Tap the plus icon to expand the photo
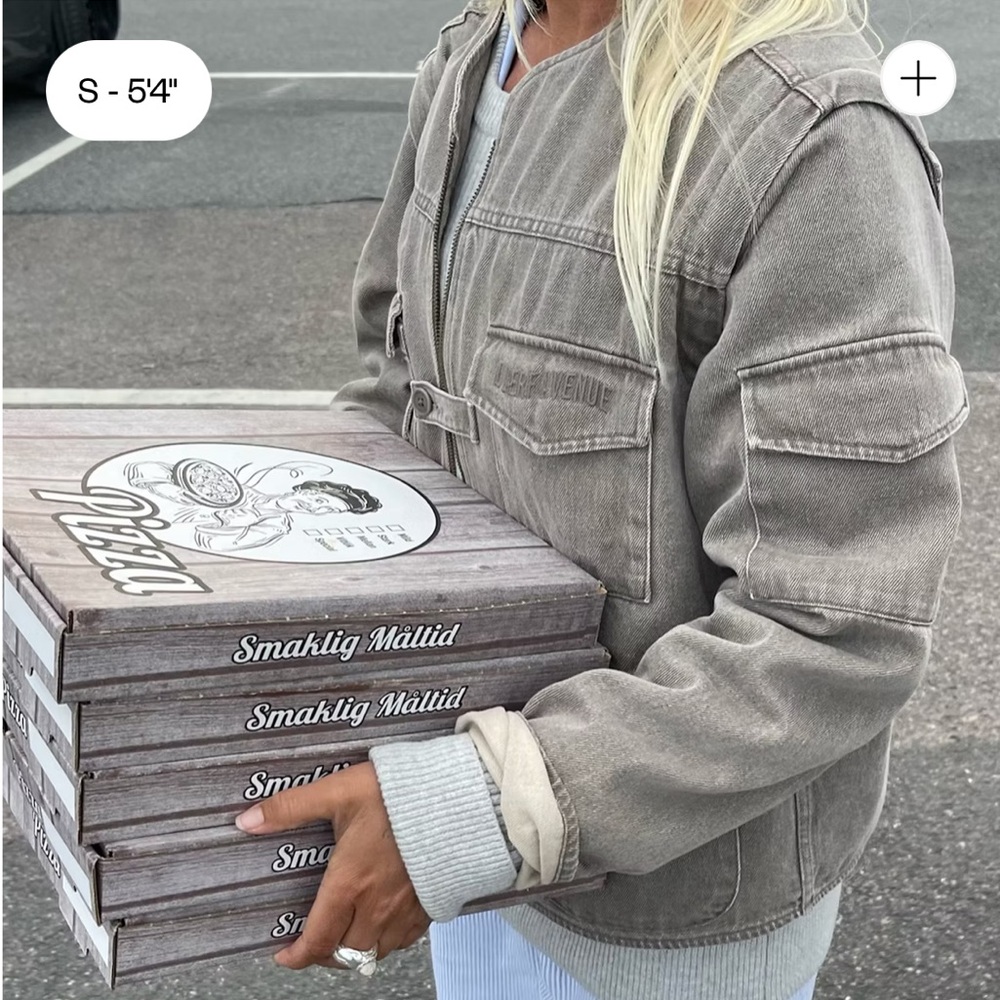 click(x=917, y=78)
